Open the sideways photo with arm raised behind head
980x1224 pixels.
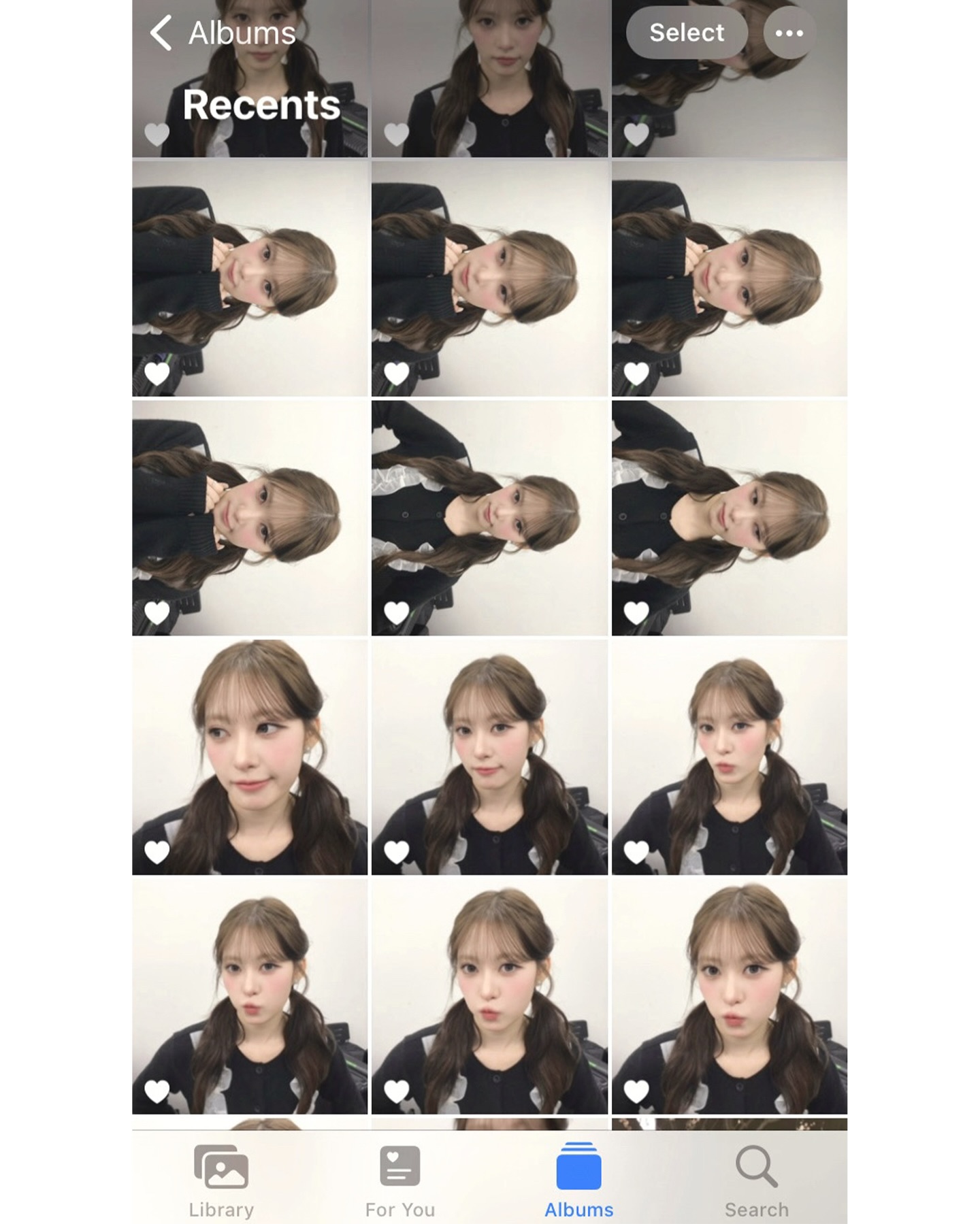click(x=489, y=518)
